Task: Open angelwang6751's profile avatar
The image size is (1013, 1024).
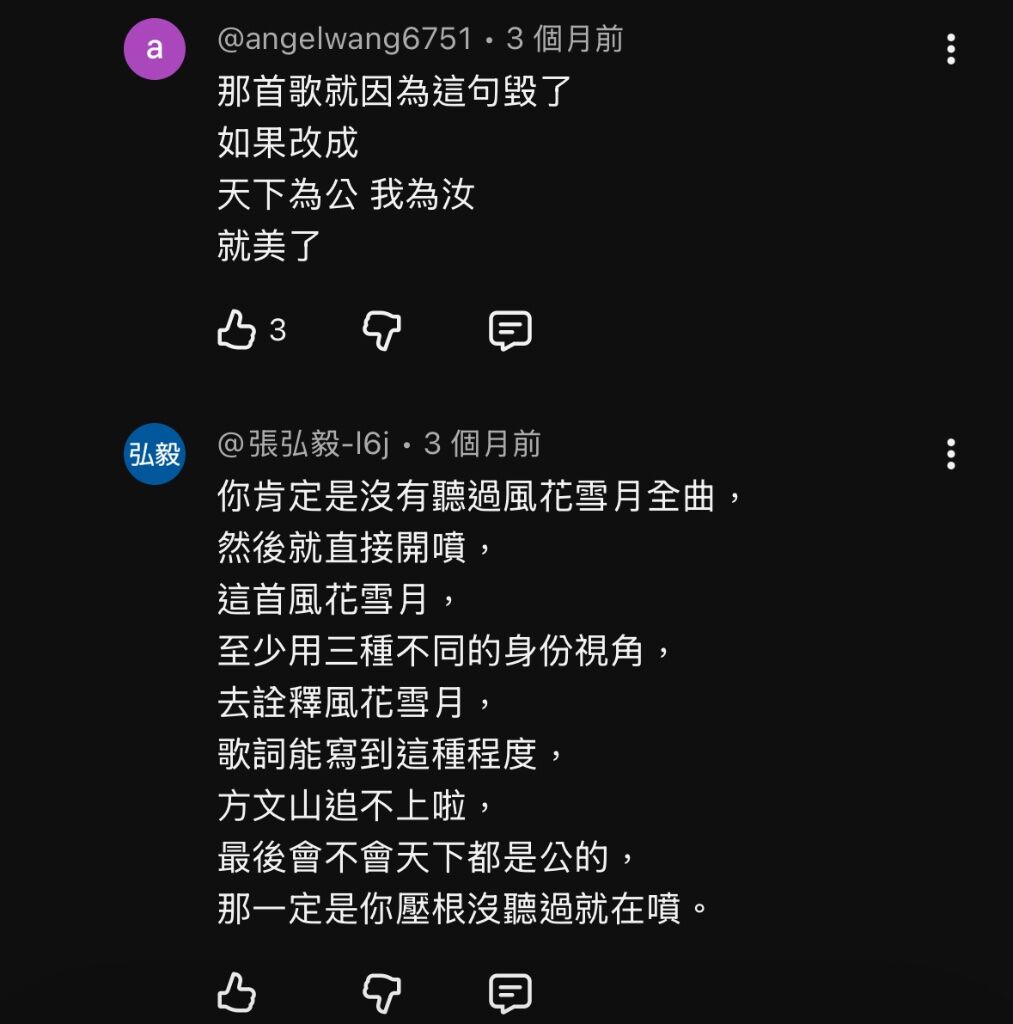Action: (x=154, y=48)
